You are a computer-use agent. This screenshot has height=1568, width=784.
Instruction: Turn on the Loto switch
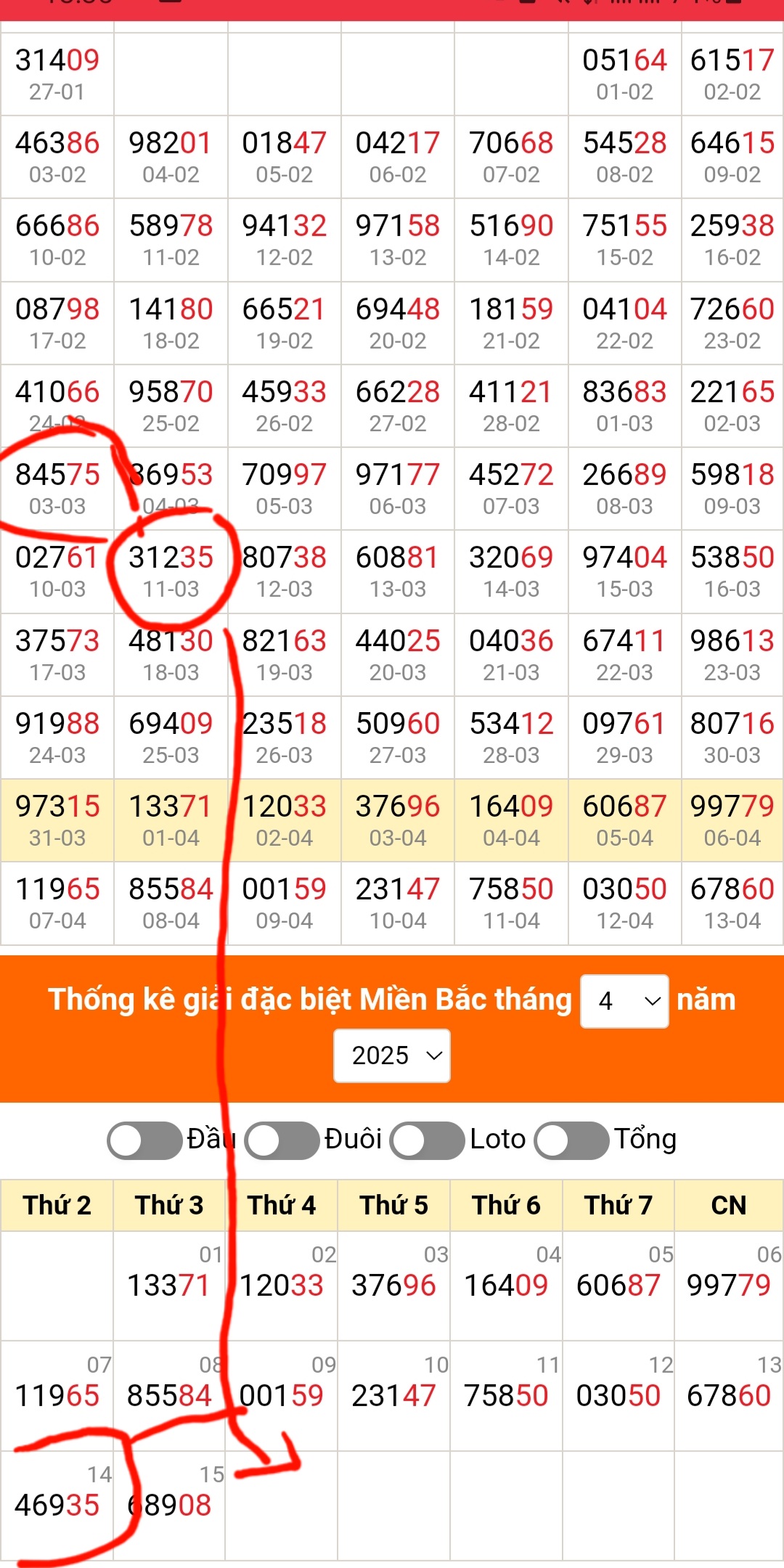428,1140
